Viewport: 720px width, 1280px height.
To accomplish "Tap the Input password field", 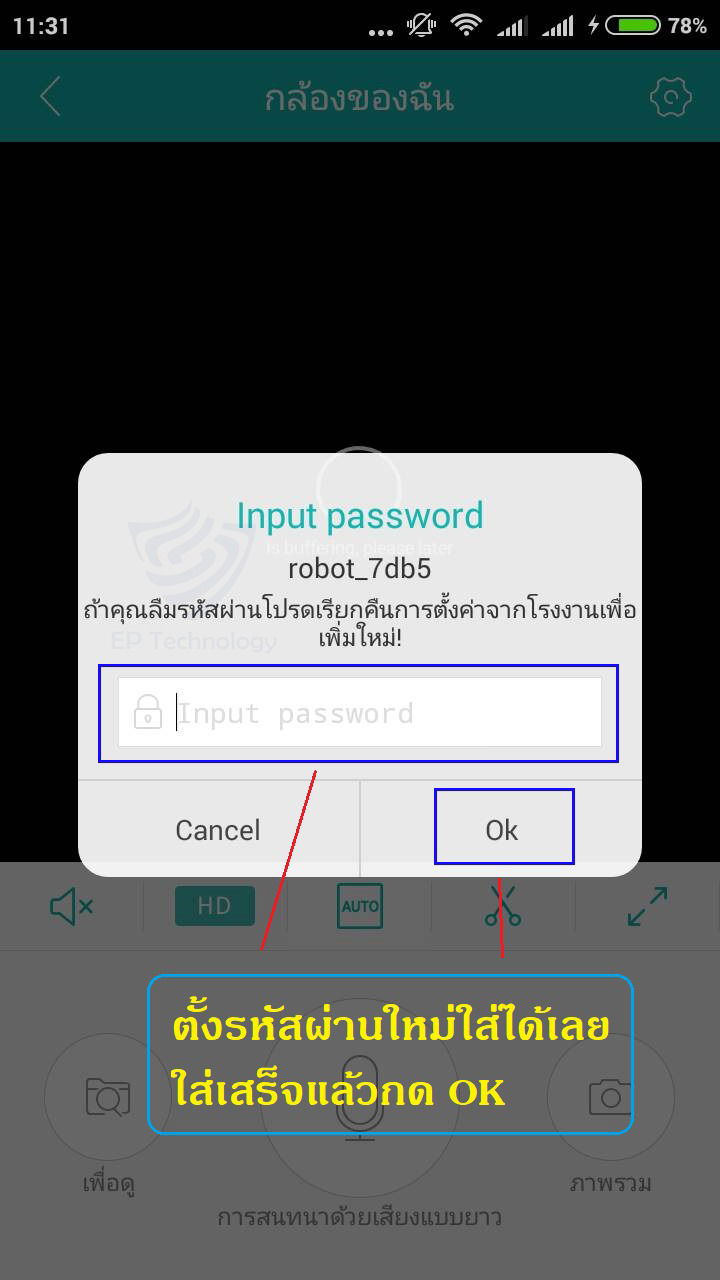I will pyautogui.click(x=360, y=712).
